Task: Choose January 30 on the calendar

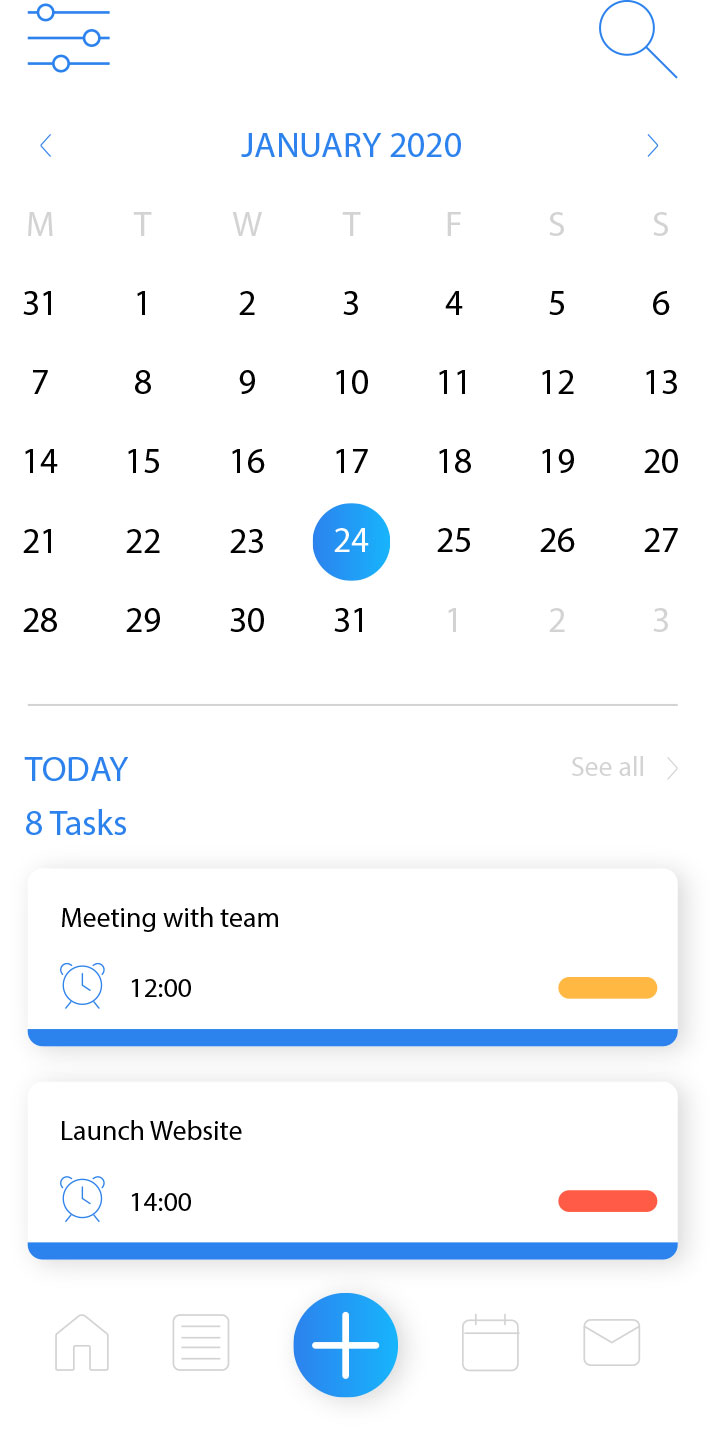Action: pos(247,621)
